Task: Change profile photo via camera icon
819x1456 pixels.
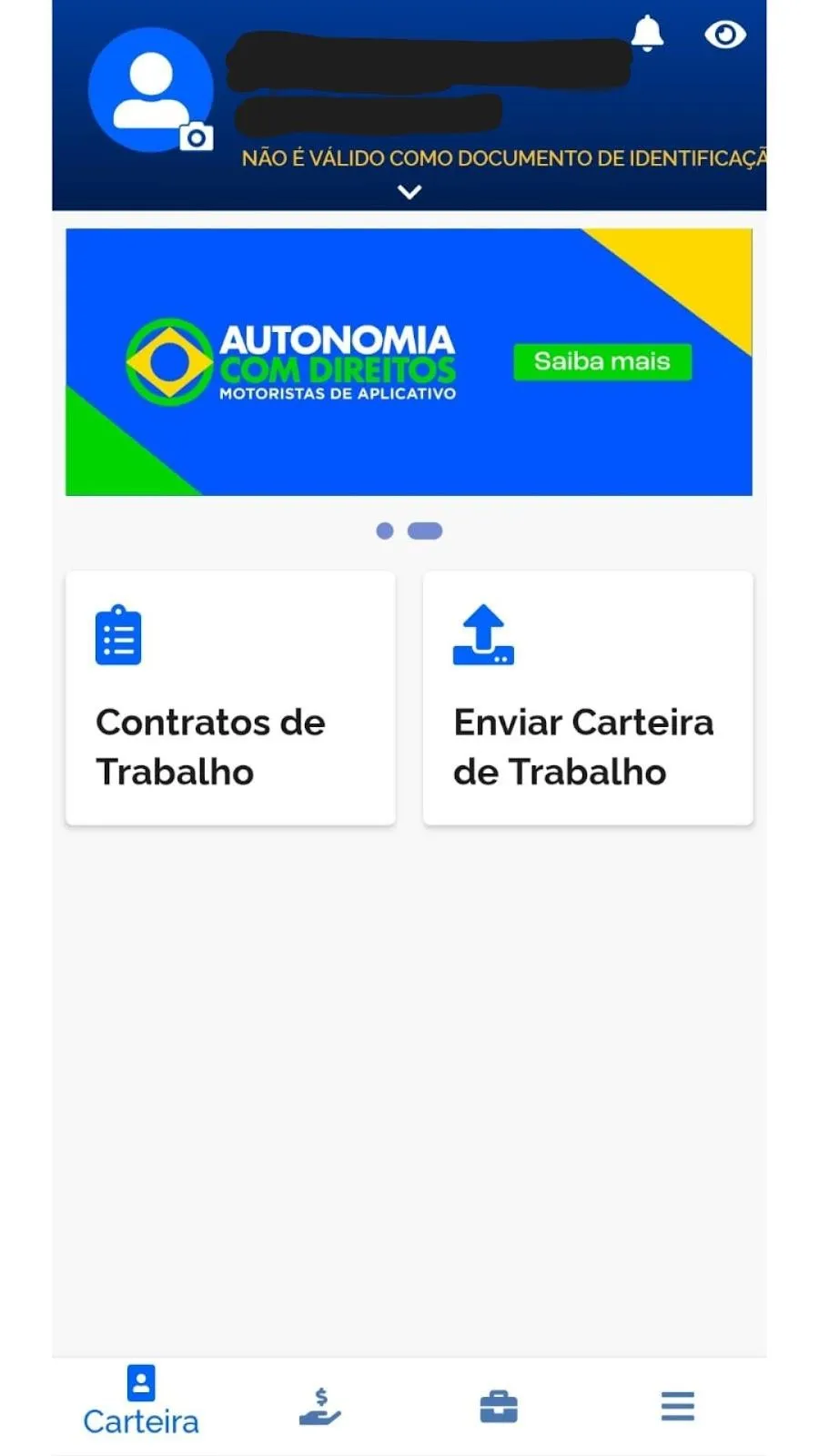Action: pyautogui.click(x=196, y=137)
